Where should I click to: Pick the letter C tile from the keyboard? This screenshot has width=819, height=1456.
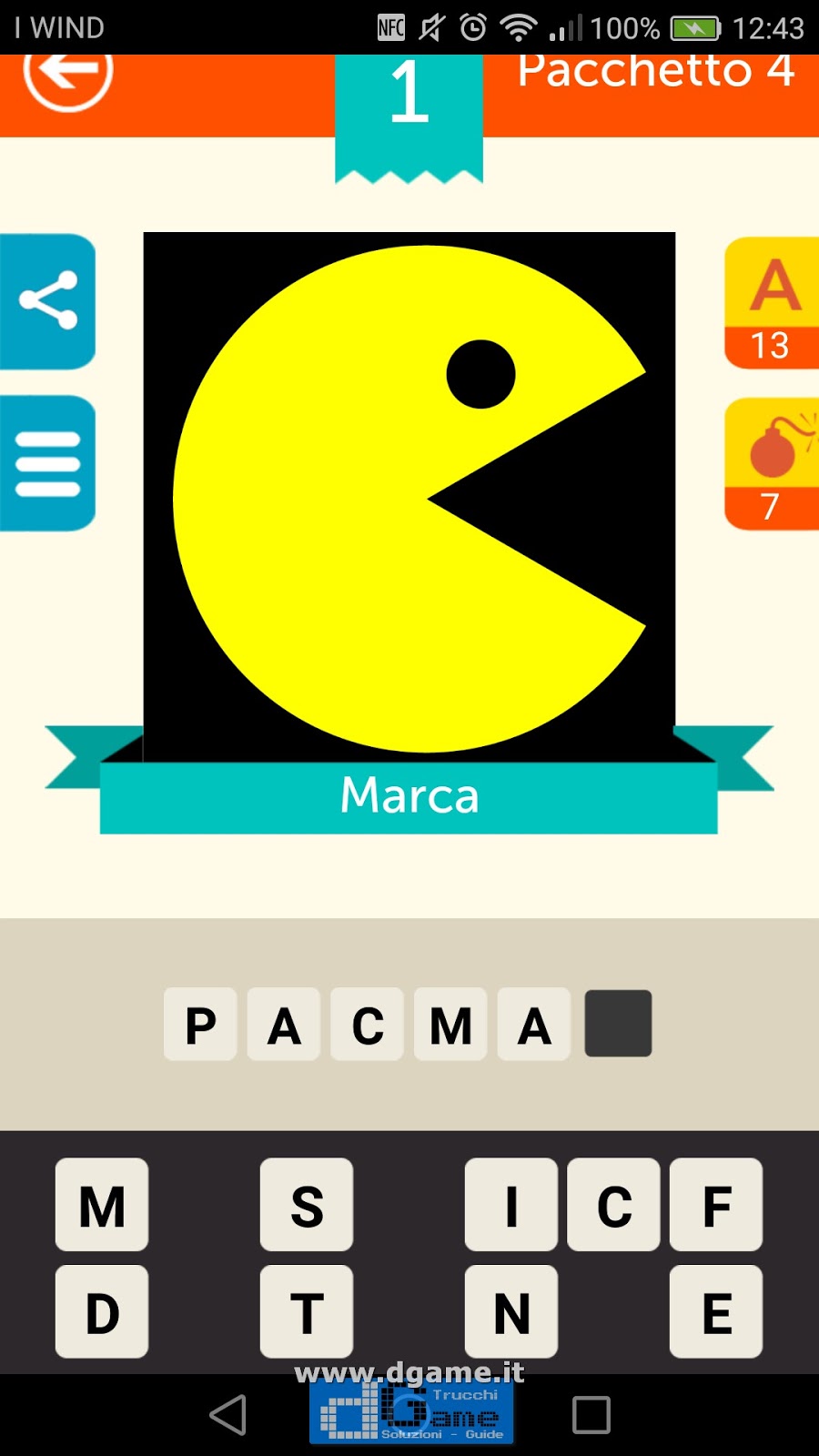614,1205
